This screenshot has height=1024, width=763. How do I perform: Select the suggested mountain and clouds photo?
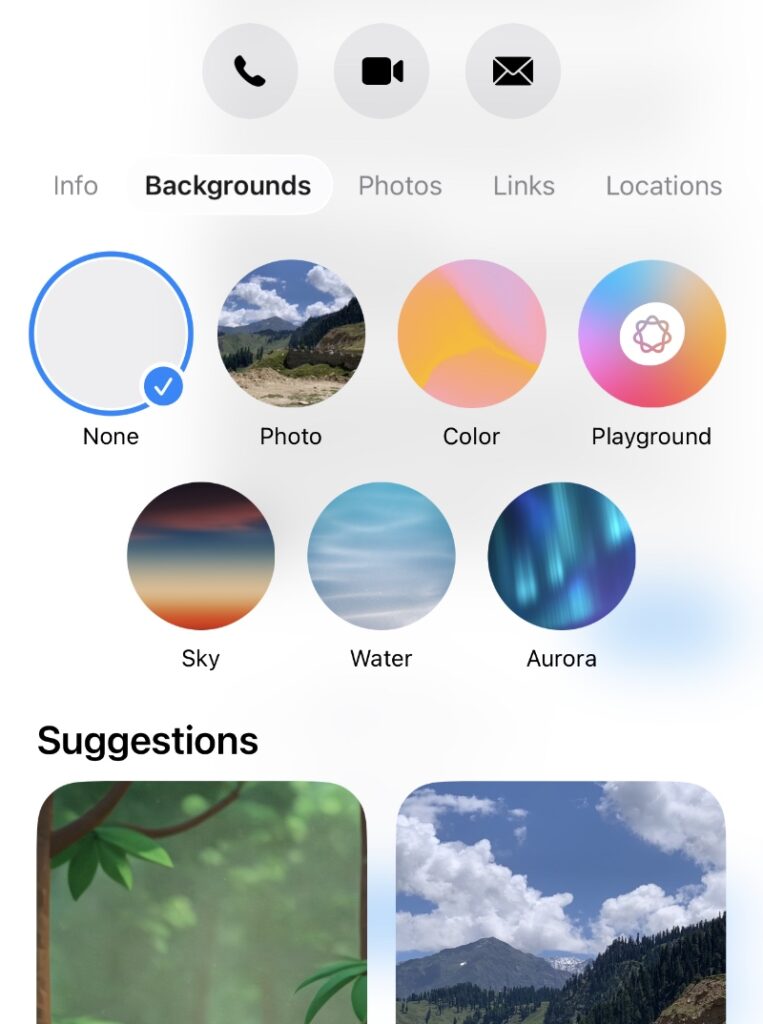[560, 900]
